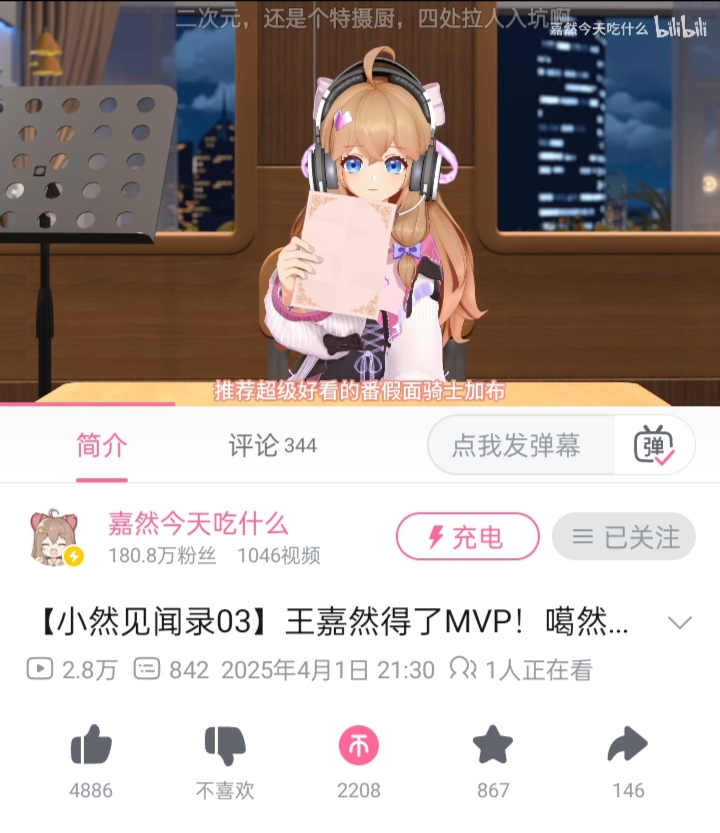This screenshot has width=720, height=833.
Task: Tap the 不喜欢 thumbs-down icon
Action: pos(225,745)
